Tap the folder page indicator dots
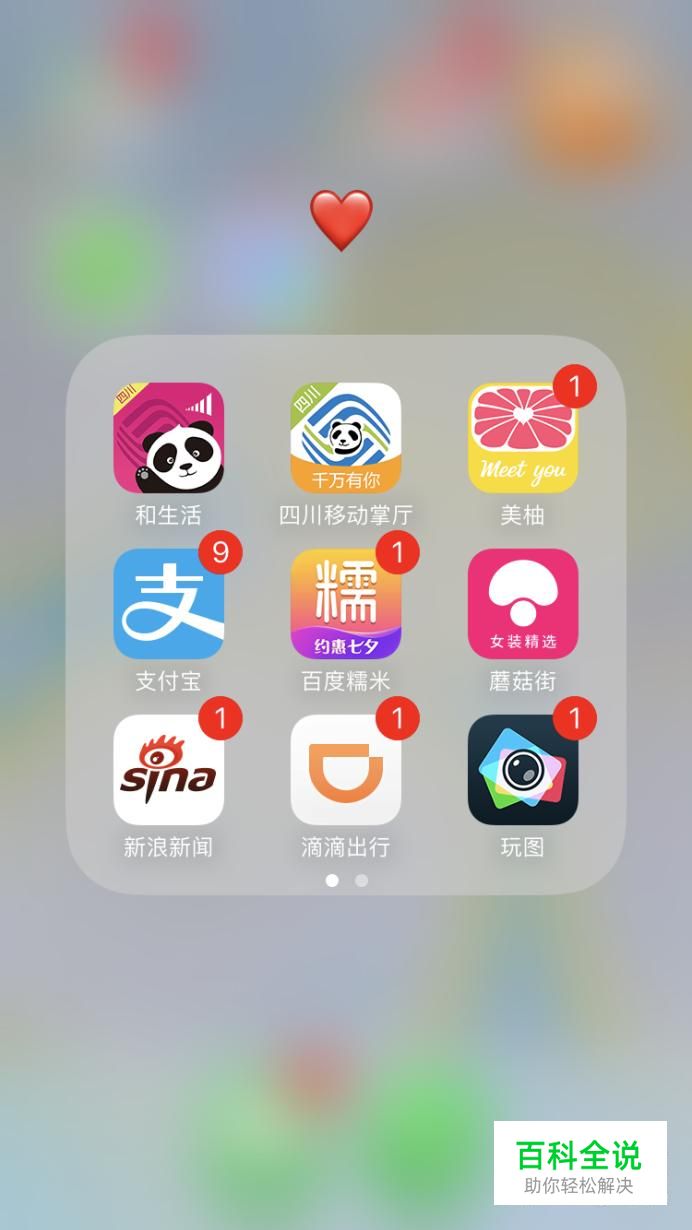 tap(347, 881)
